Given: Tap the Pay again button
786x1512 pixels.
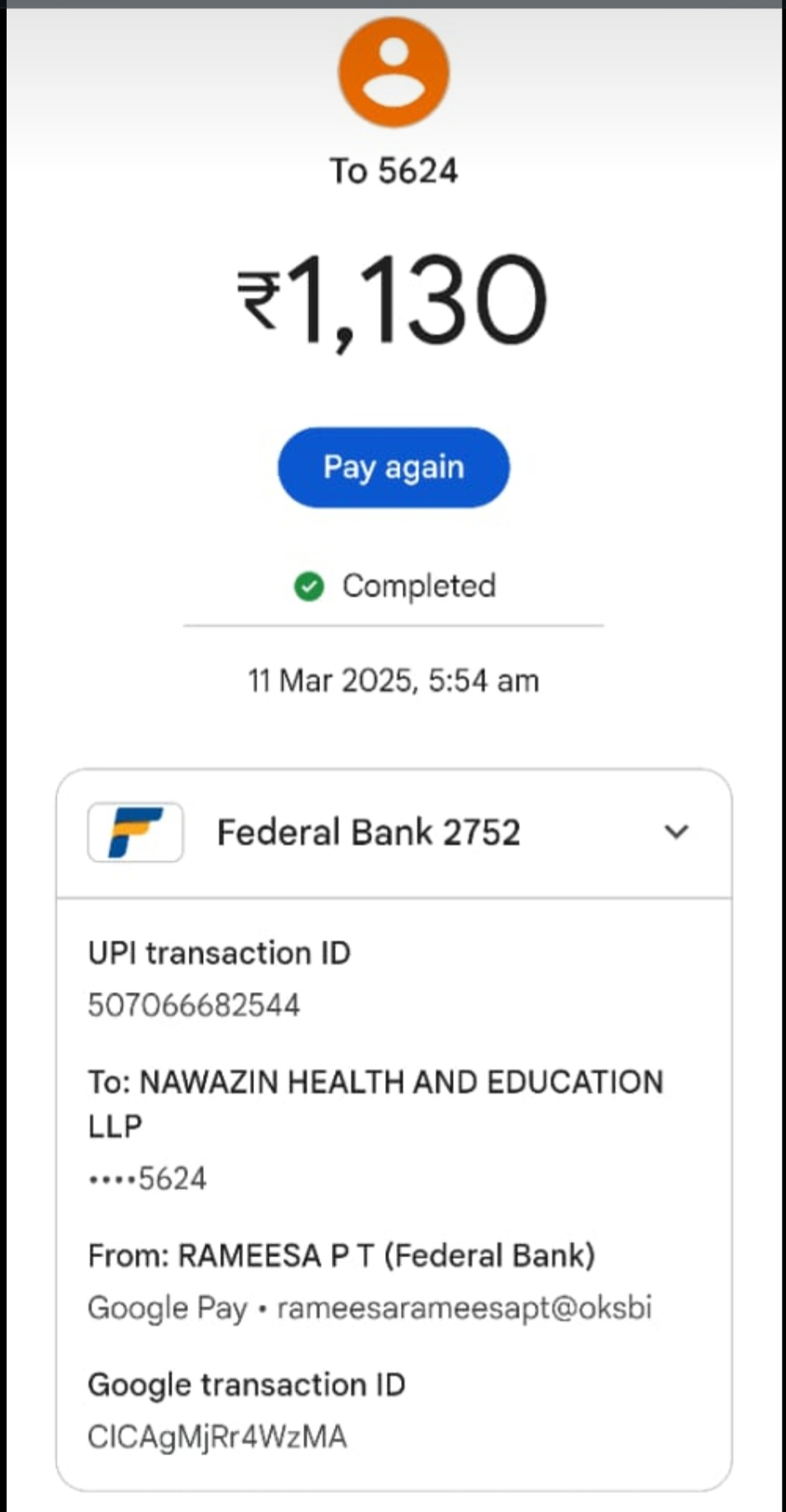Looking at the screenshot, I should [393, 468].
